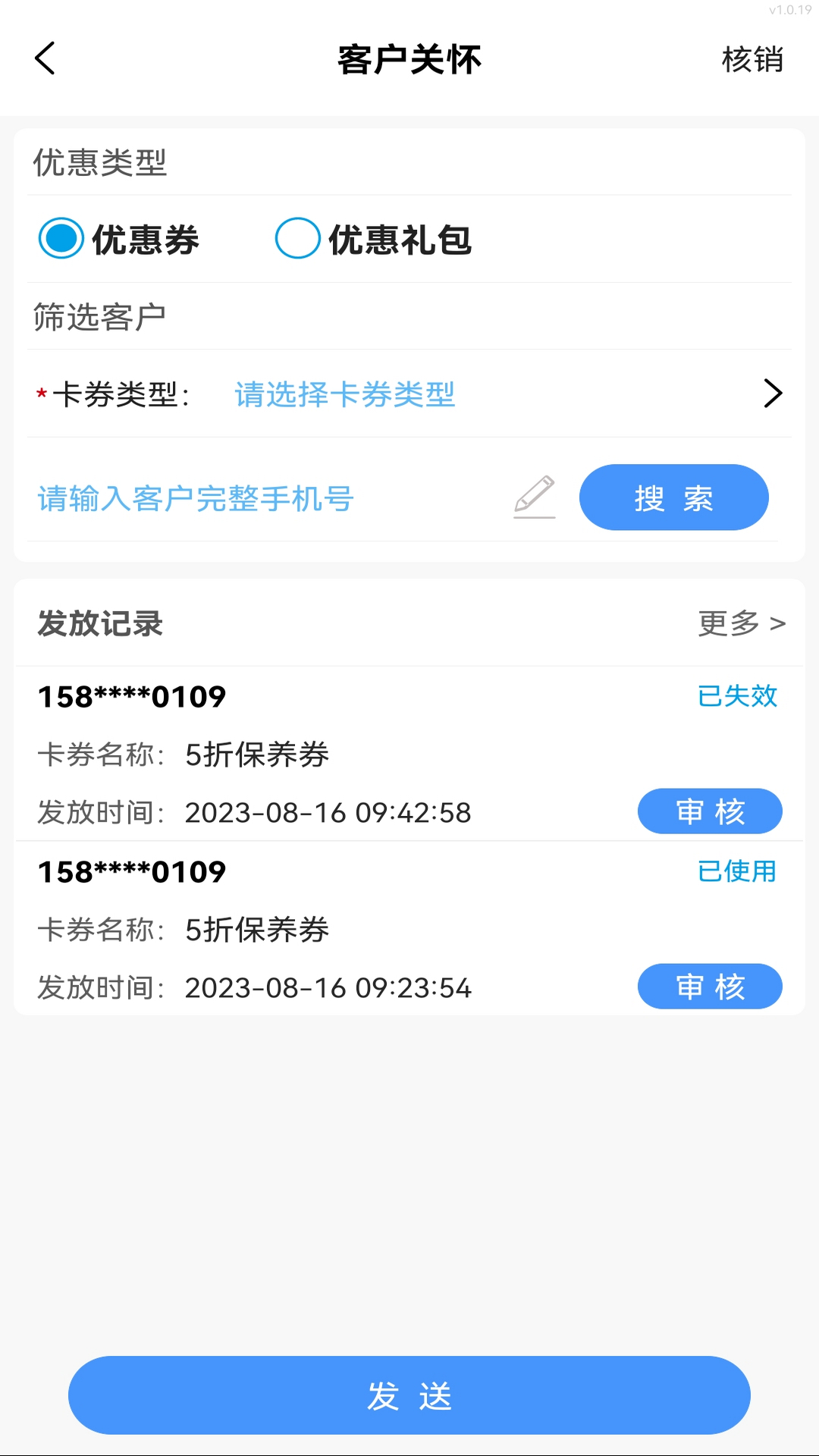View 更多 发放记录

[741, 623]
